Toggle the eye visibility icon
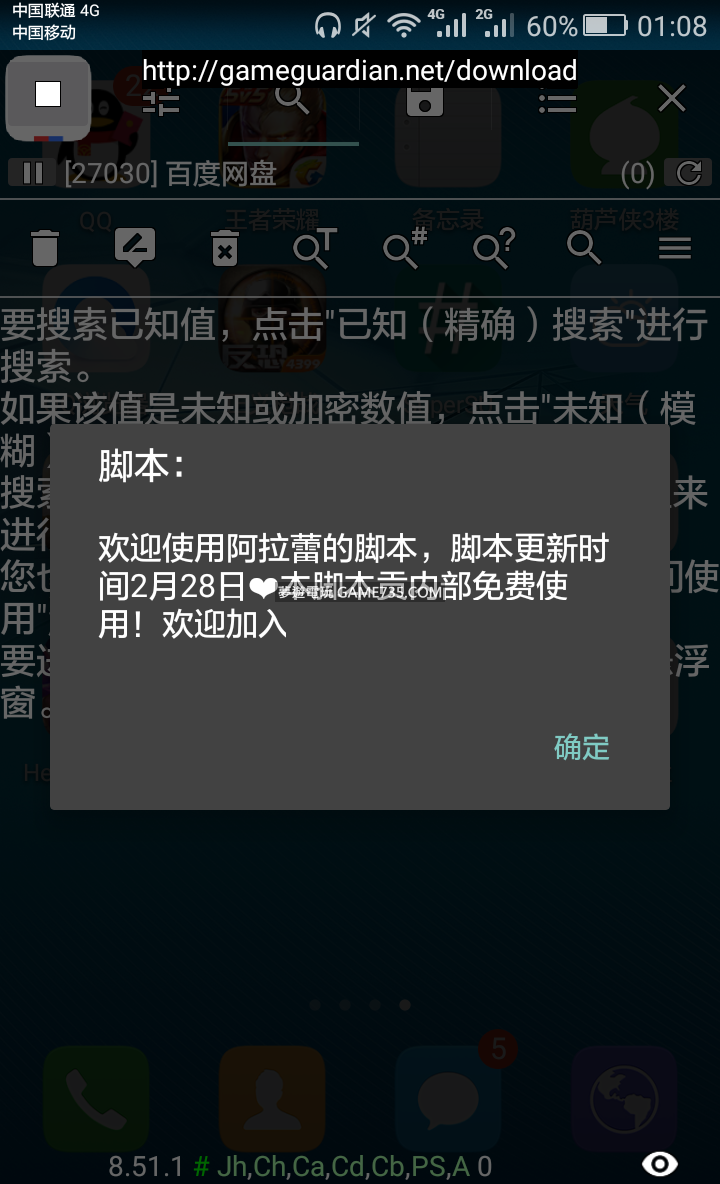720x1184 pixels. tap(659, 1163)
